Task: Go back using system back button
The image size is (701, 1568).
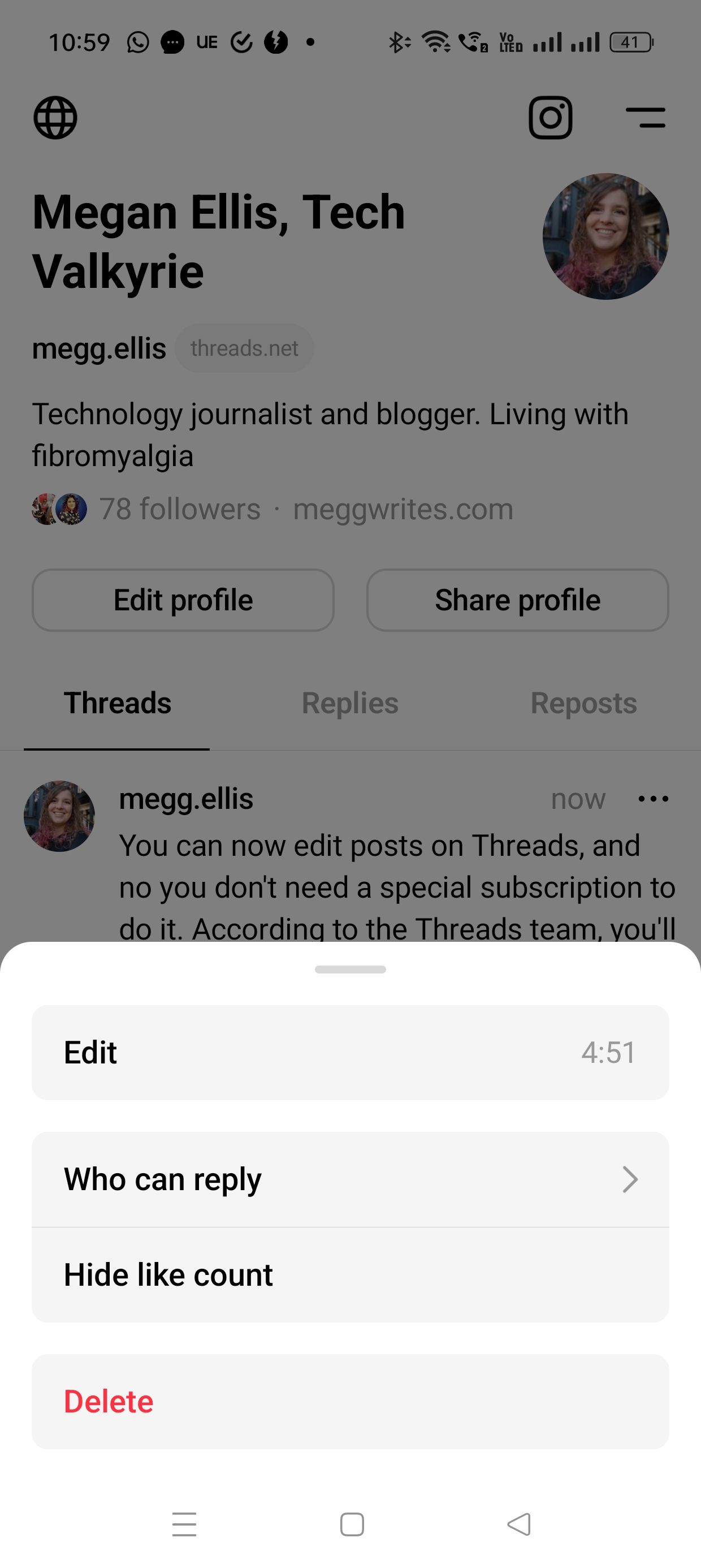Action: [x=519, y=1524]
